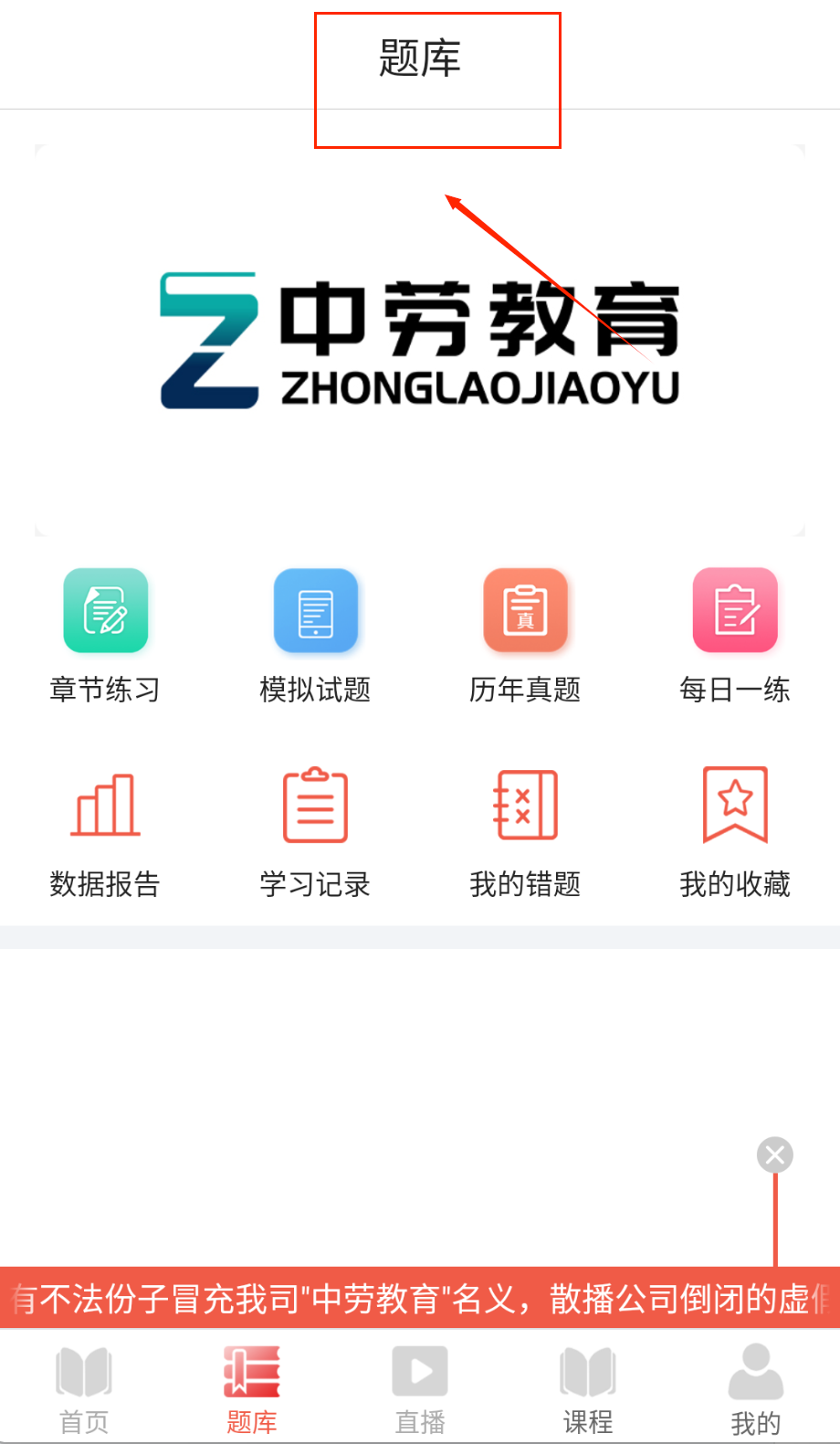Select the 题库 question bank tab
The height and width of the screenshot is (1444, 840).
point(252,1388)
